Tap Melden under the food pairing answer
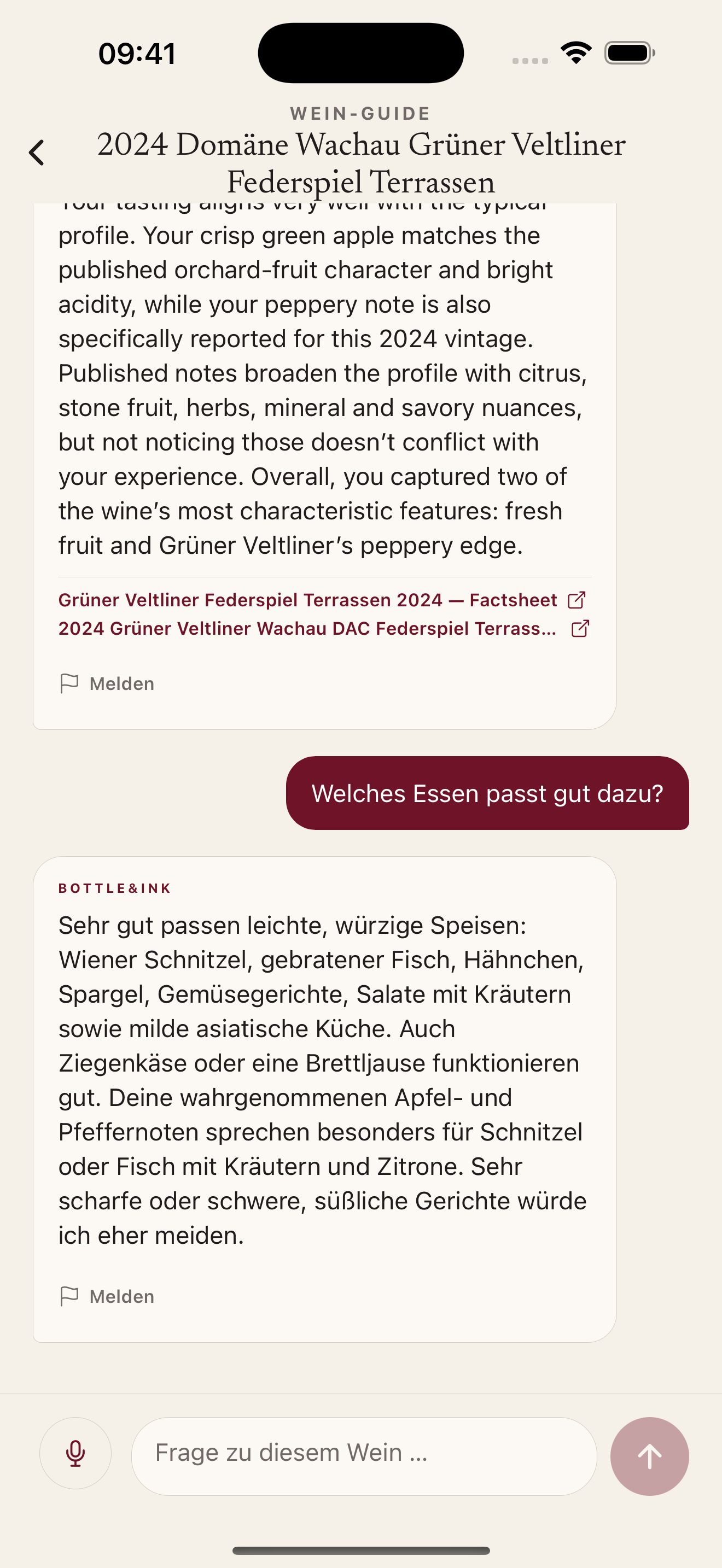Viewport: 722px width, 1568px height. [x=107, y=1296]
